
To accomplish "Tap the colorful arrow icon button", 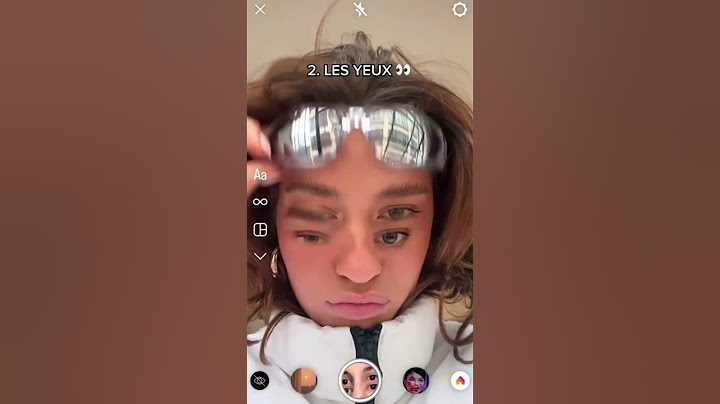I will click(x=460, y=380).
